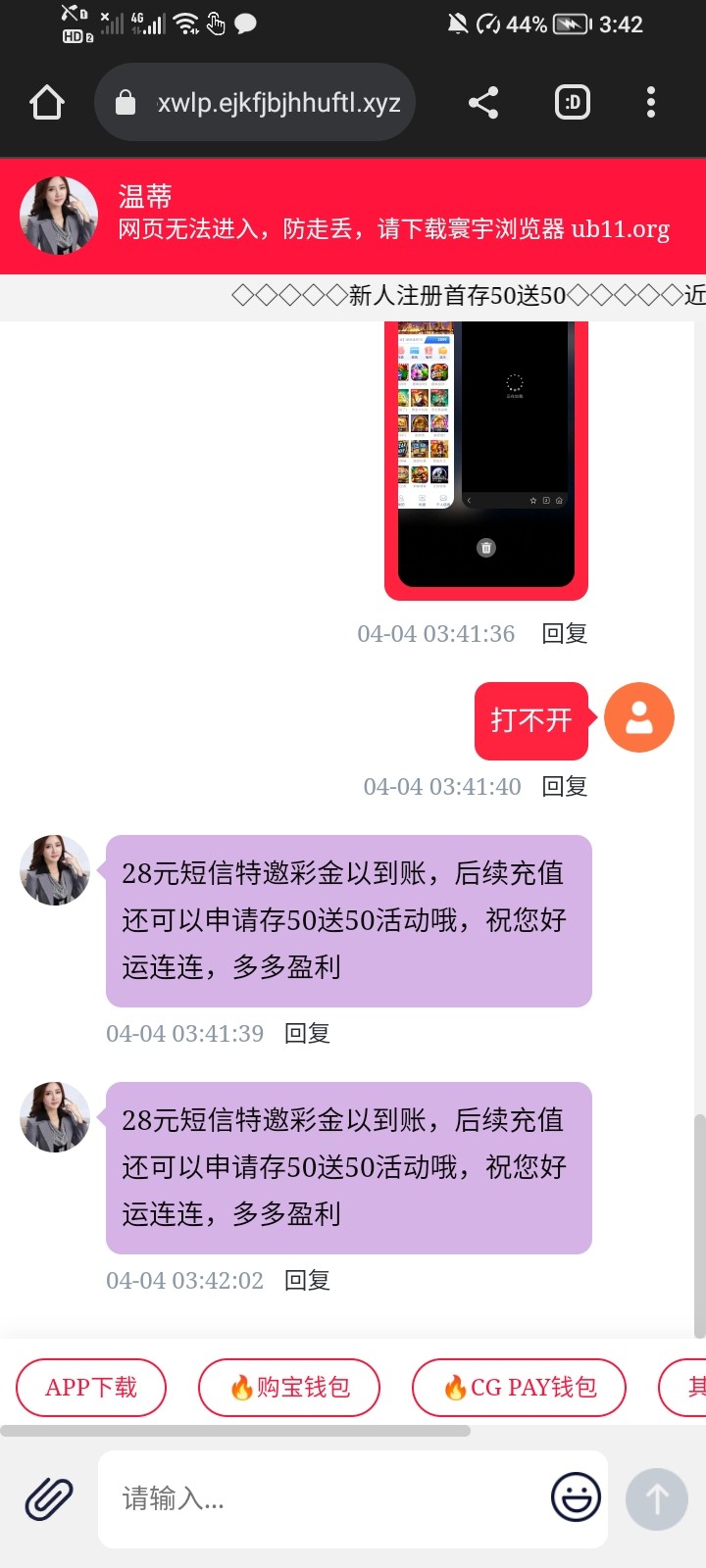Image resolution: width=706 pixels, height=1568 pixels.
Task: Attach a file with the paperclip
Action: (x=49, y=1498)
